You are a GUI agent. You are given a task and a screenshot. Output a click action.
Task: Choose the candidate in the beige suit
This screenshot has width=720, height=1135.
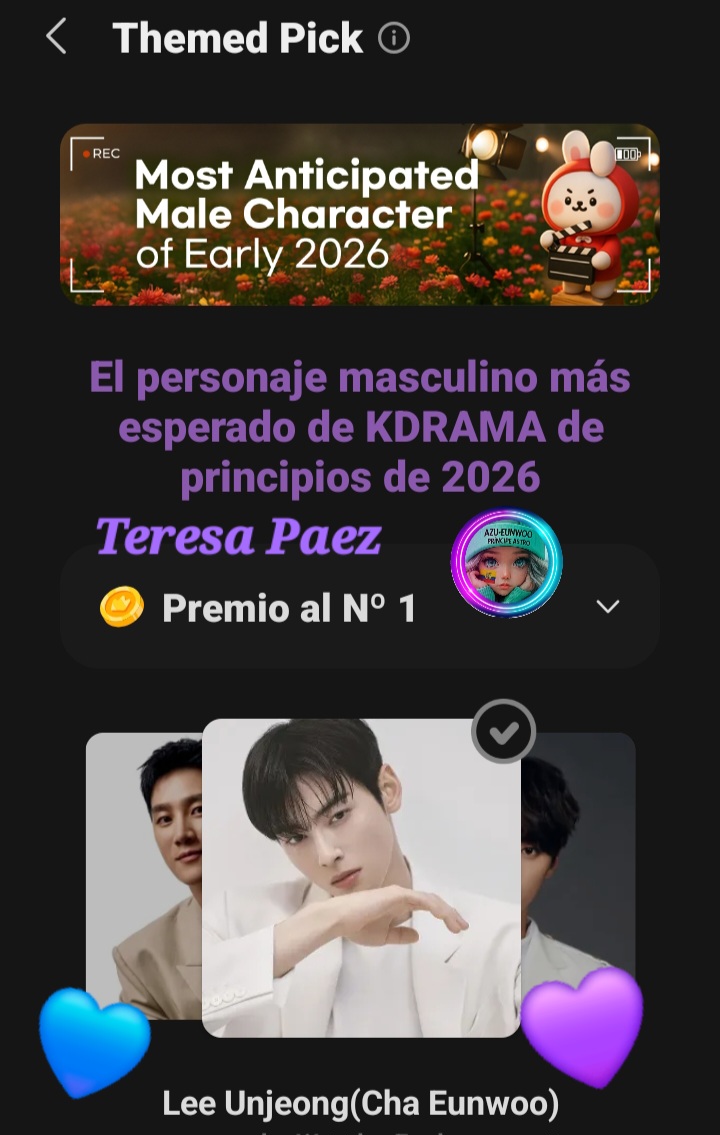click(143, 860)
